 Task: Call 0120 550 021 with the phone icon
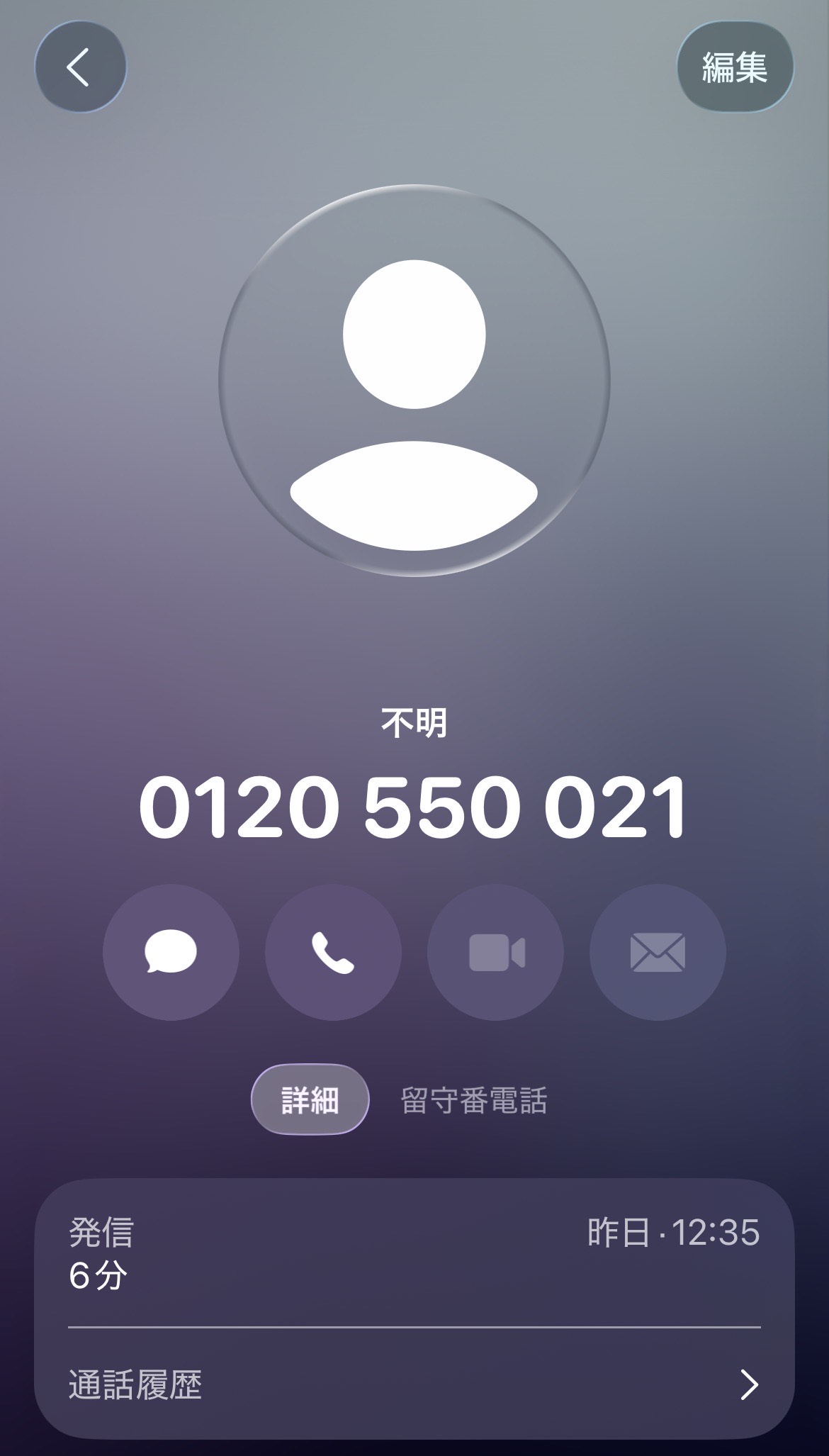pos(333,952)
